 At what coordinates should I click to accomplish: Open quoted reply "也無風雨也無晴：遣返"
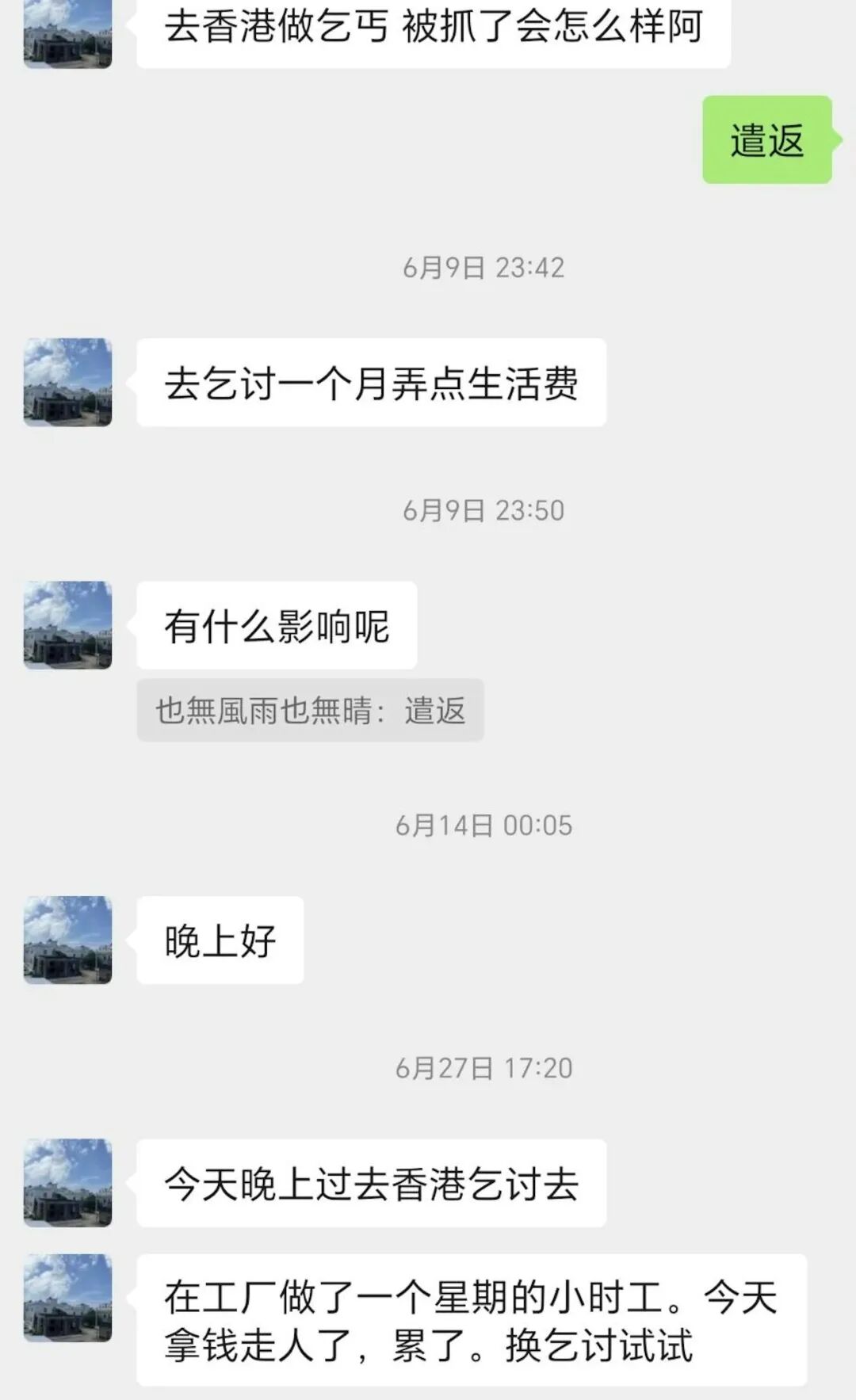click(309, 711)
